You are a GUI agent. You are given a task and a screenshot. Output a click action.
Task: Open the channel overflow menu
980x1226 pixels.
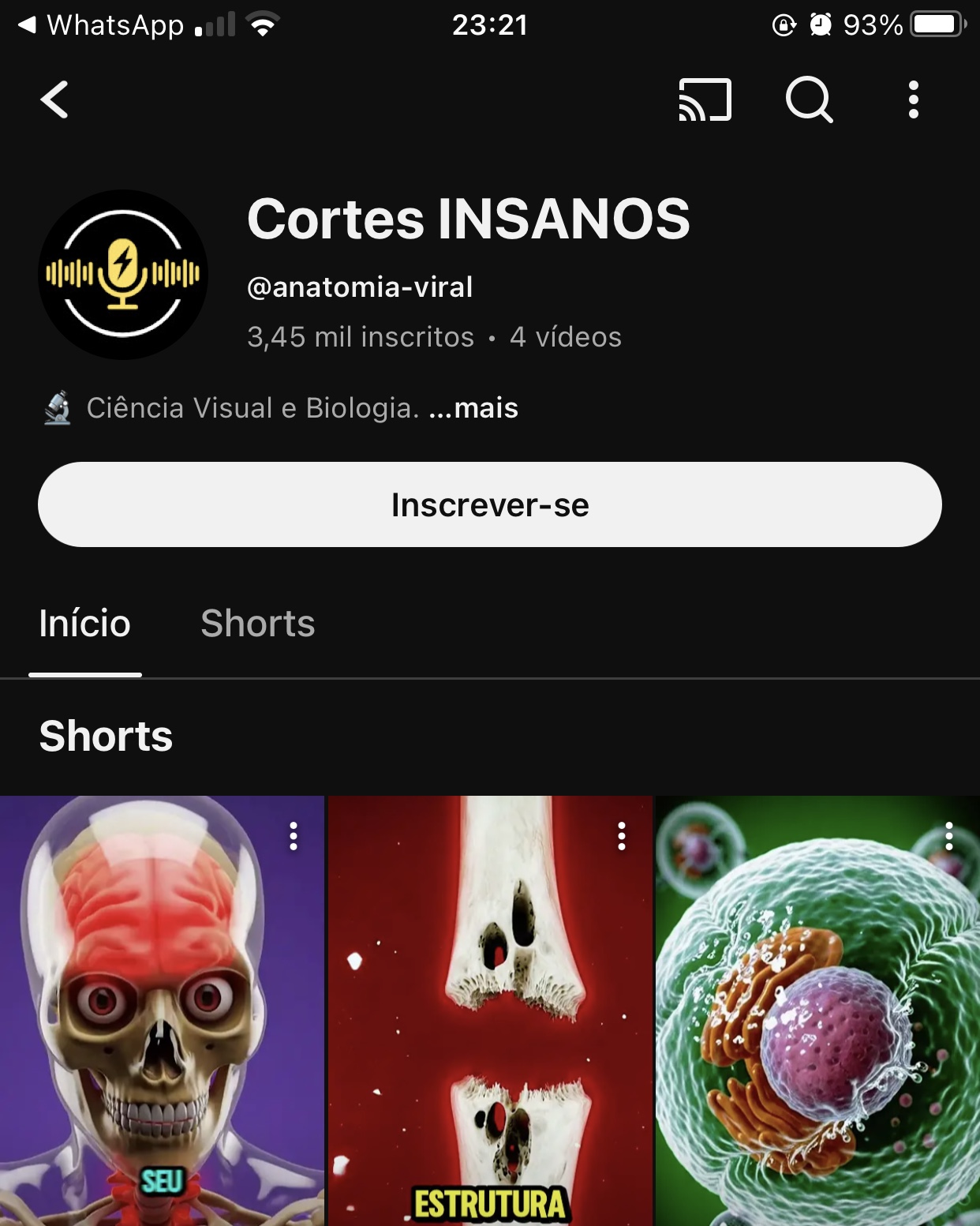pyautogui.click(x=913, y=100)
